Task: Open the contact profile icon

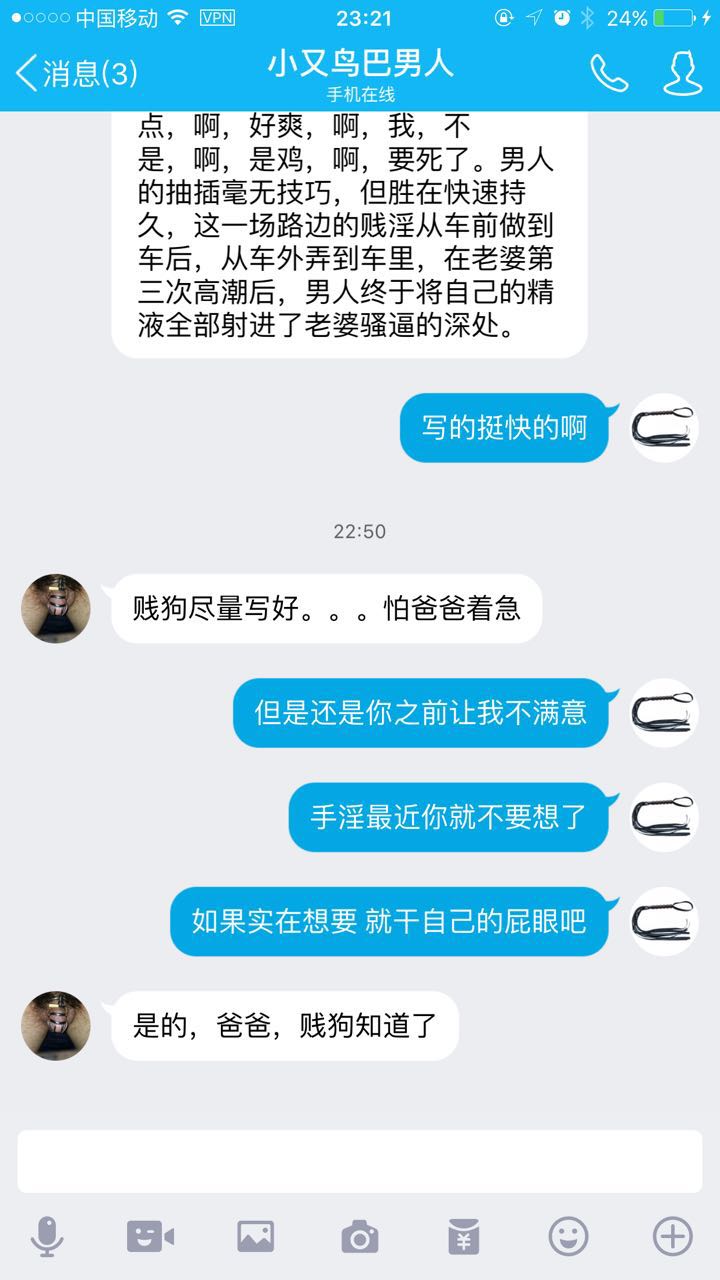Action: pyautogui.click(x=685, y=72)
